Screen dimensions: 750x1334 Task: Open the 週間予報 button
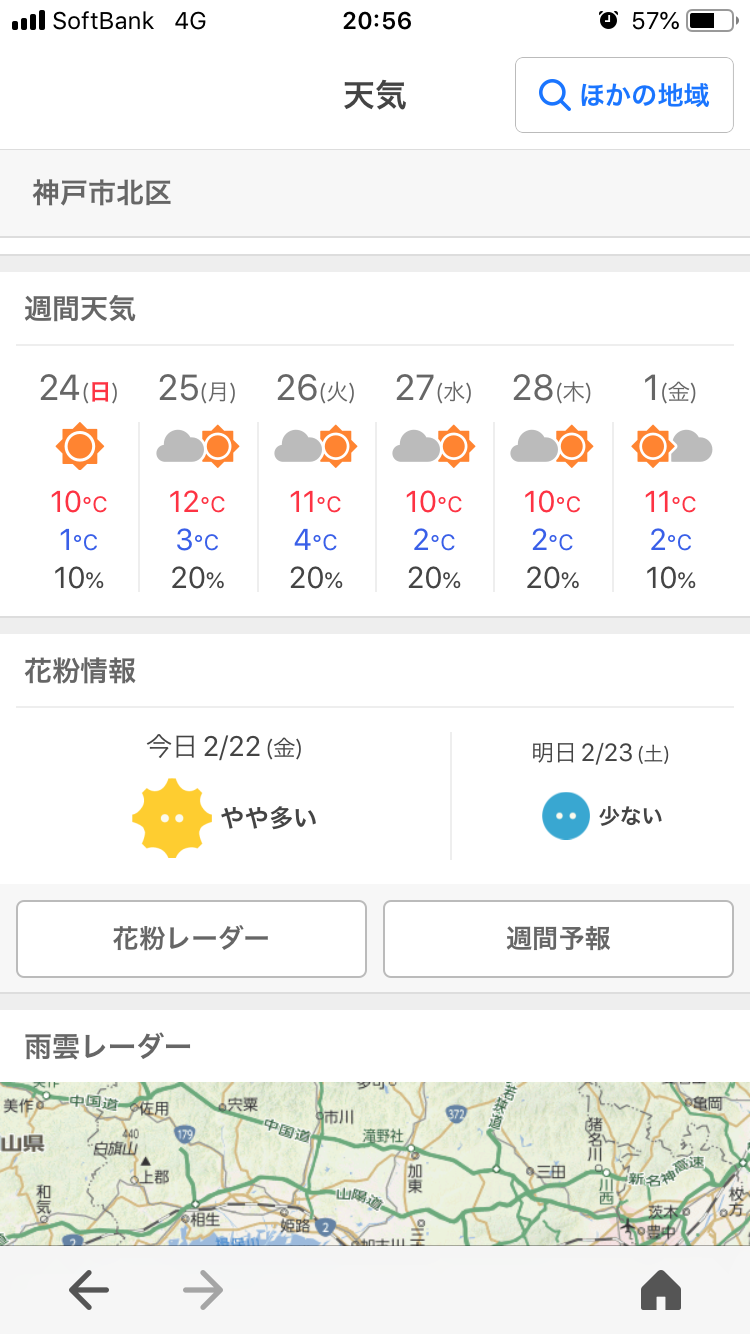(558, 939)
